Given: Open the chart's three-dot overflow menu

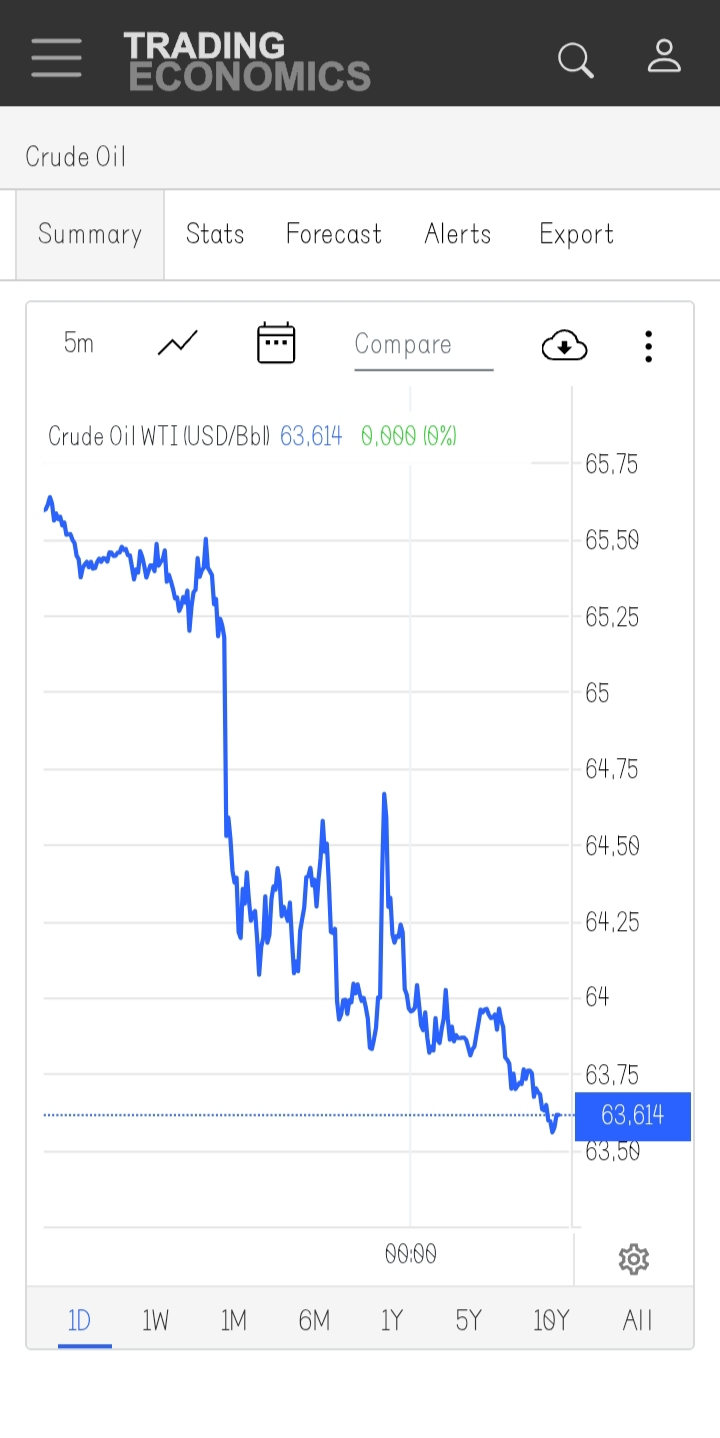Looking at the screenshot, I should pyautogui.click(x=649, y=346).
